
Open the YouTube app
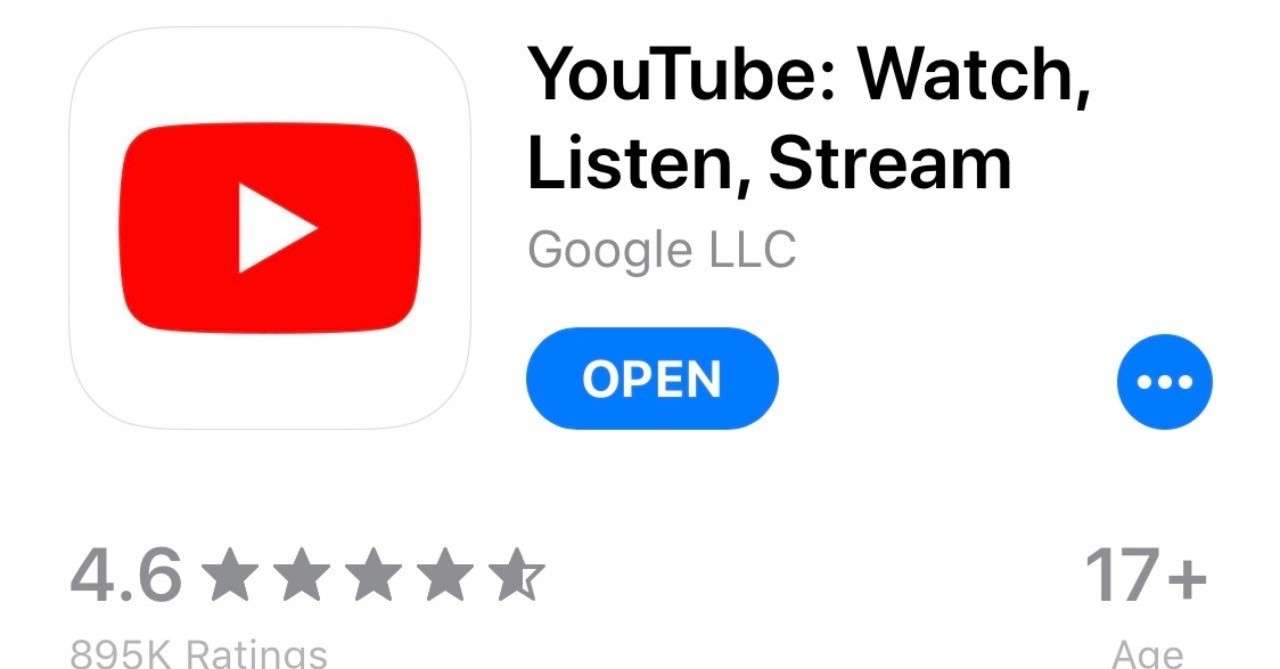point(651,379)
